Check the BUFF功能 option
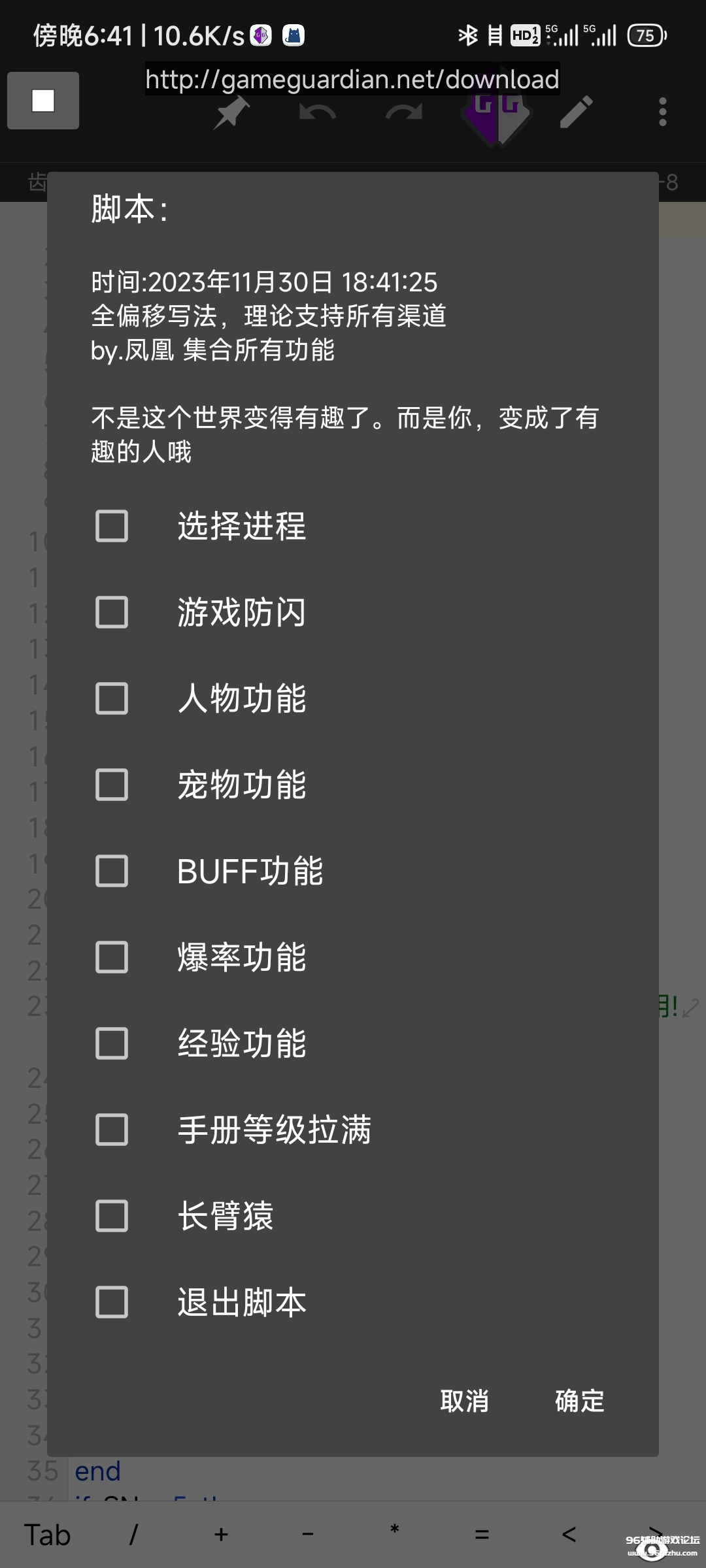706x1568 pixels. pos(110,872)
